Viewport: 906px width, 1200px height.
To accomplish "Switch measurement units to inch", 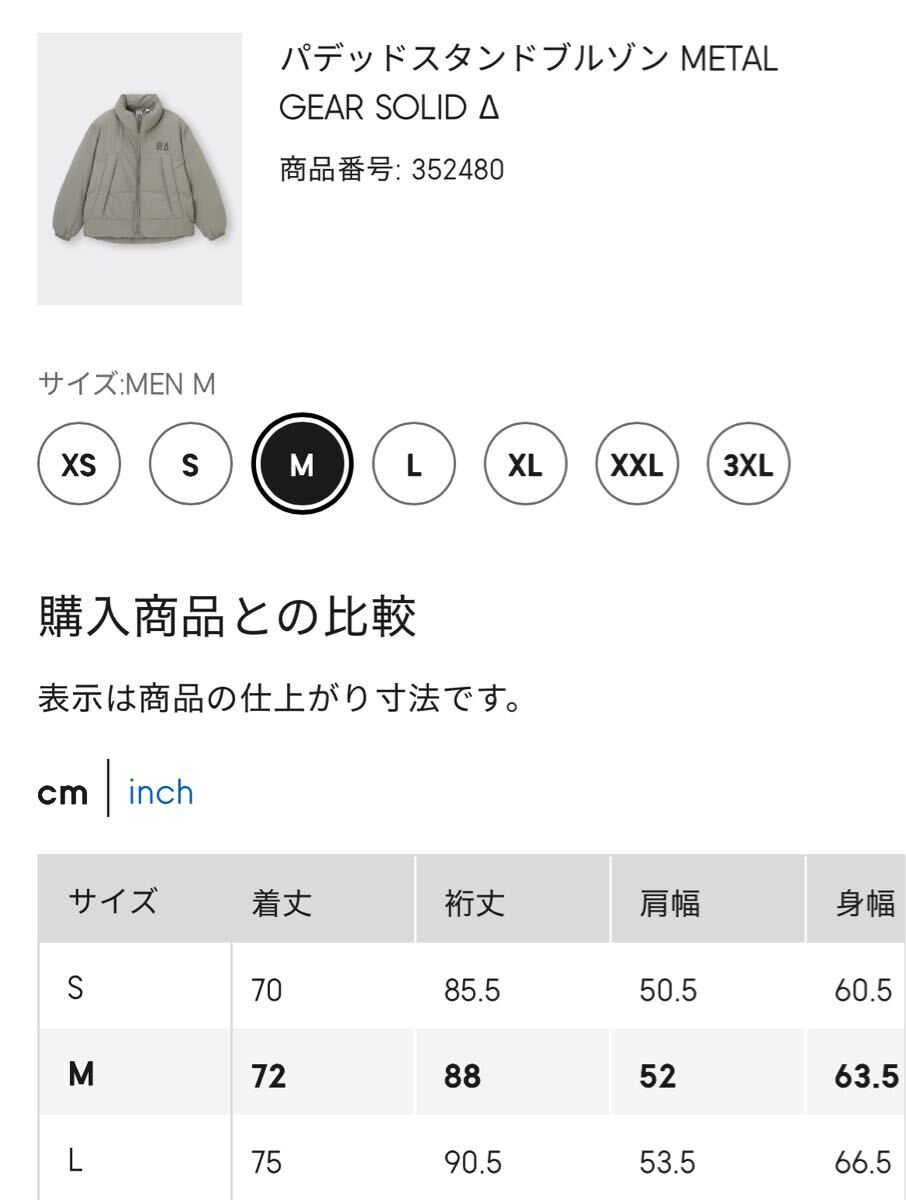I will [x=158, y=792].
